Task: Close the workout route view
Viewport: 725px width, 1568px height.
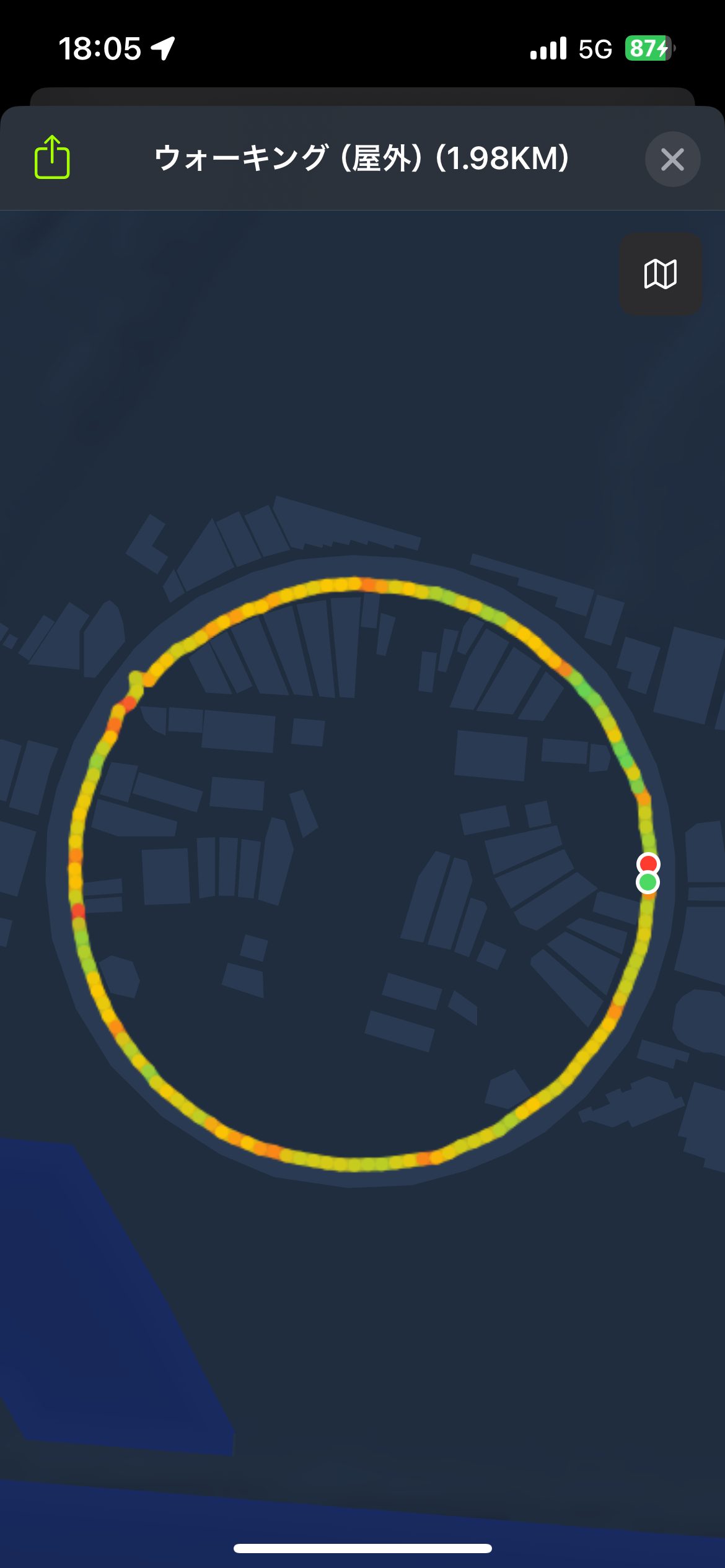Action: pos(672,159)
